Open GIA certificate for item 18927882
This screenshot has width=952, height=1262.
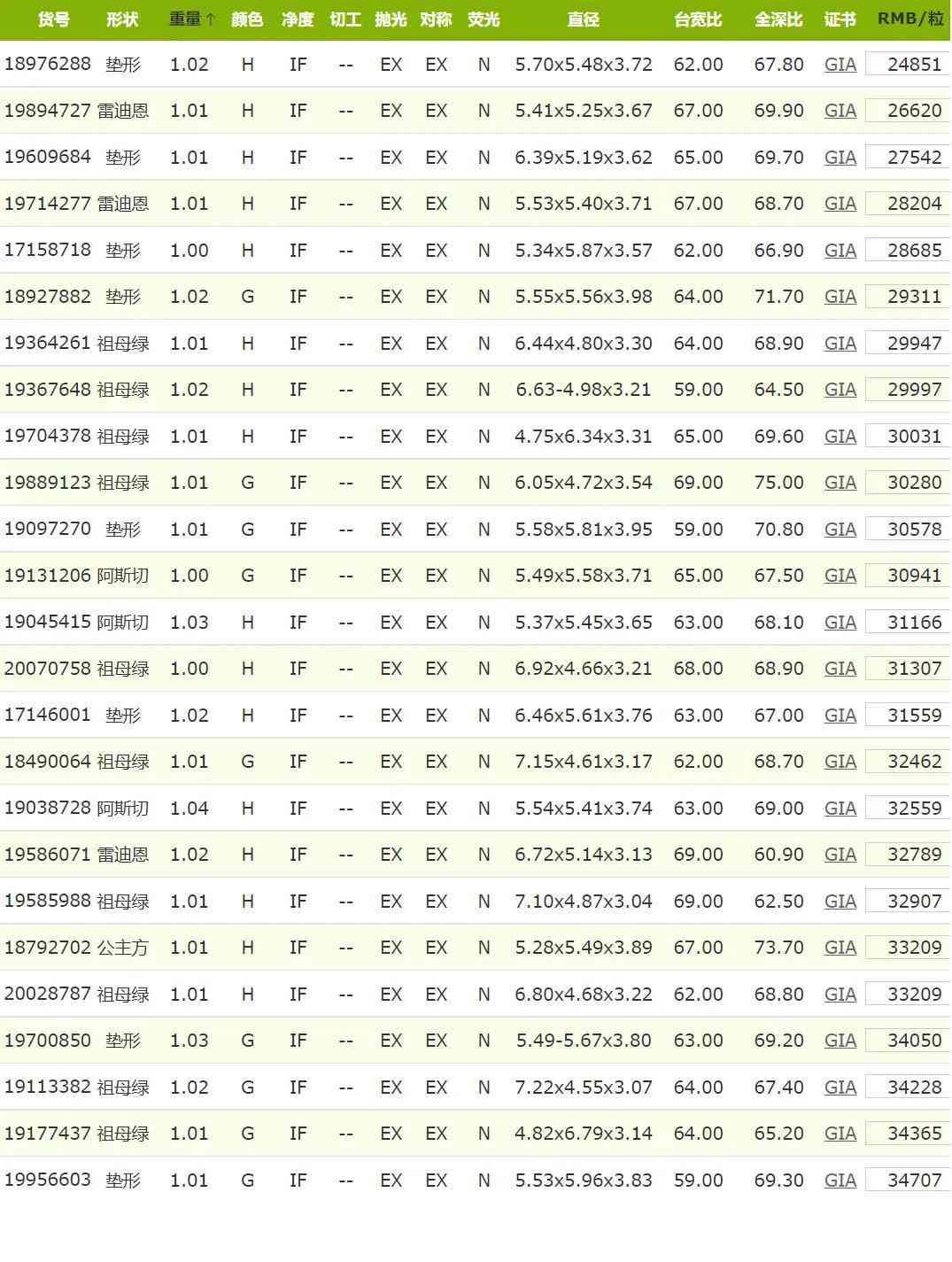[840, 297]
